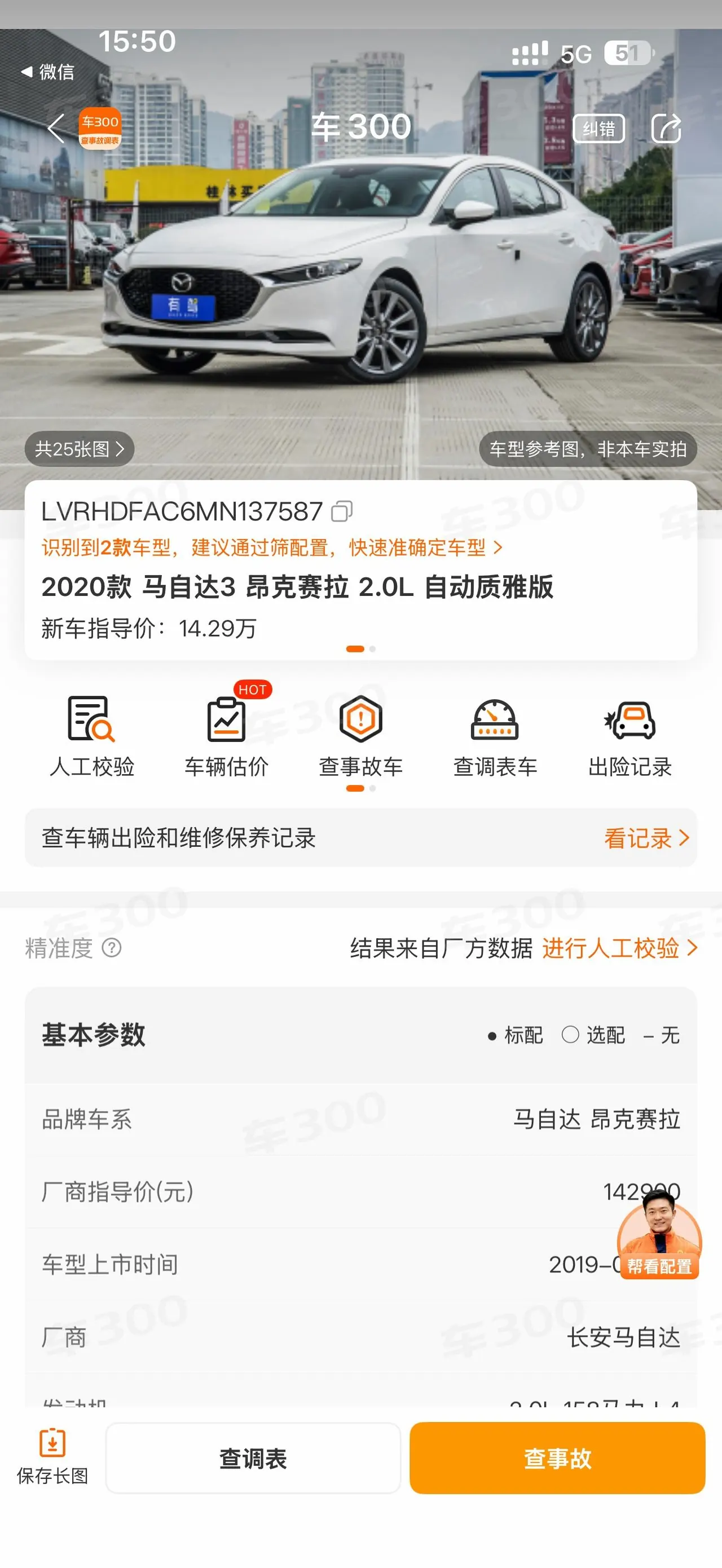Share this vehicle report
The width and height of the screenshot is (722, 1568).
pyautogui.click(x=666, y=129)
